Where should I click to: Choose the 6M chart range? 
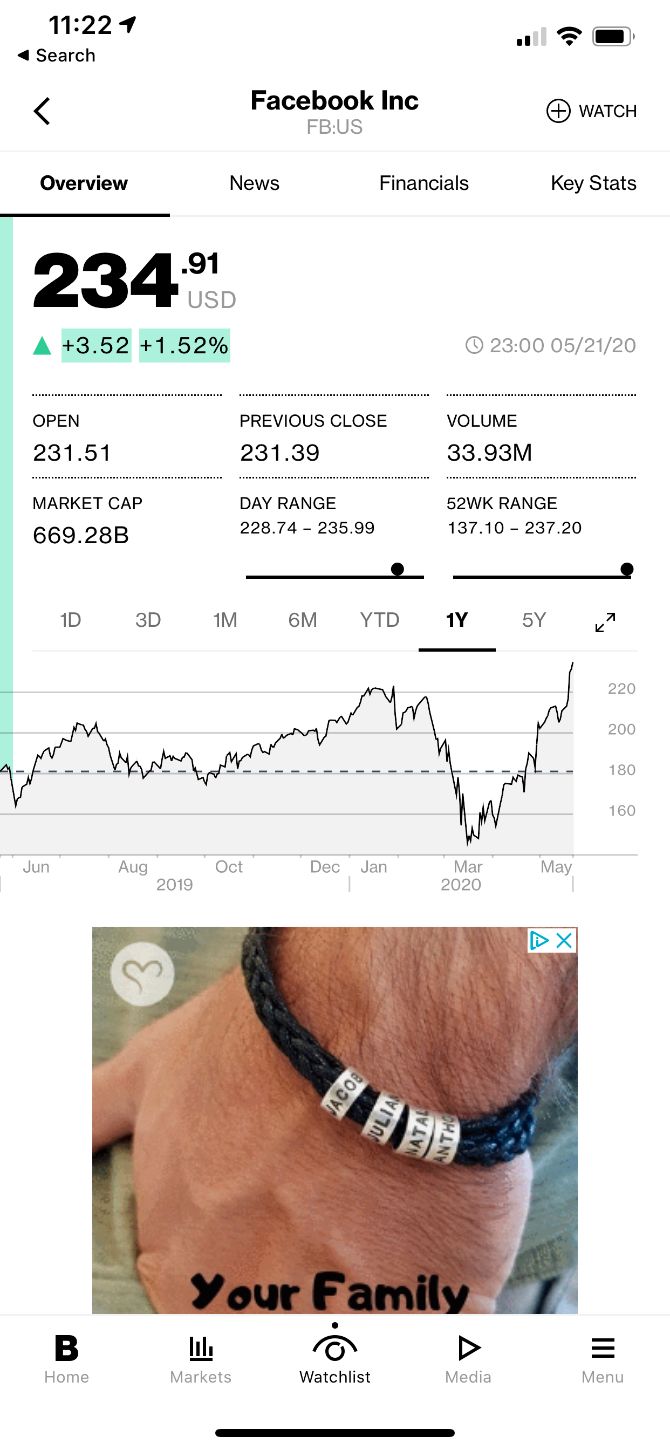(302, 620)
